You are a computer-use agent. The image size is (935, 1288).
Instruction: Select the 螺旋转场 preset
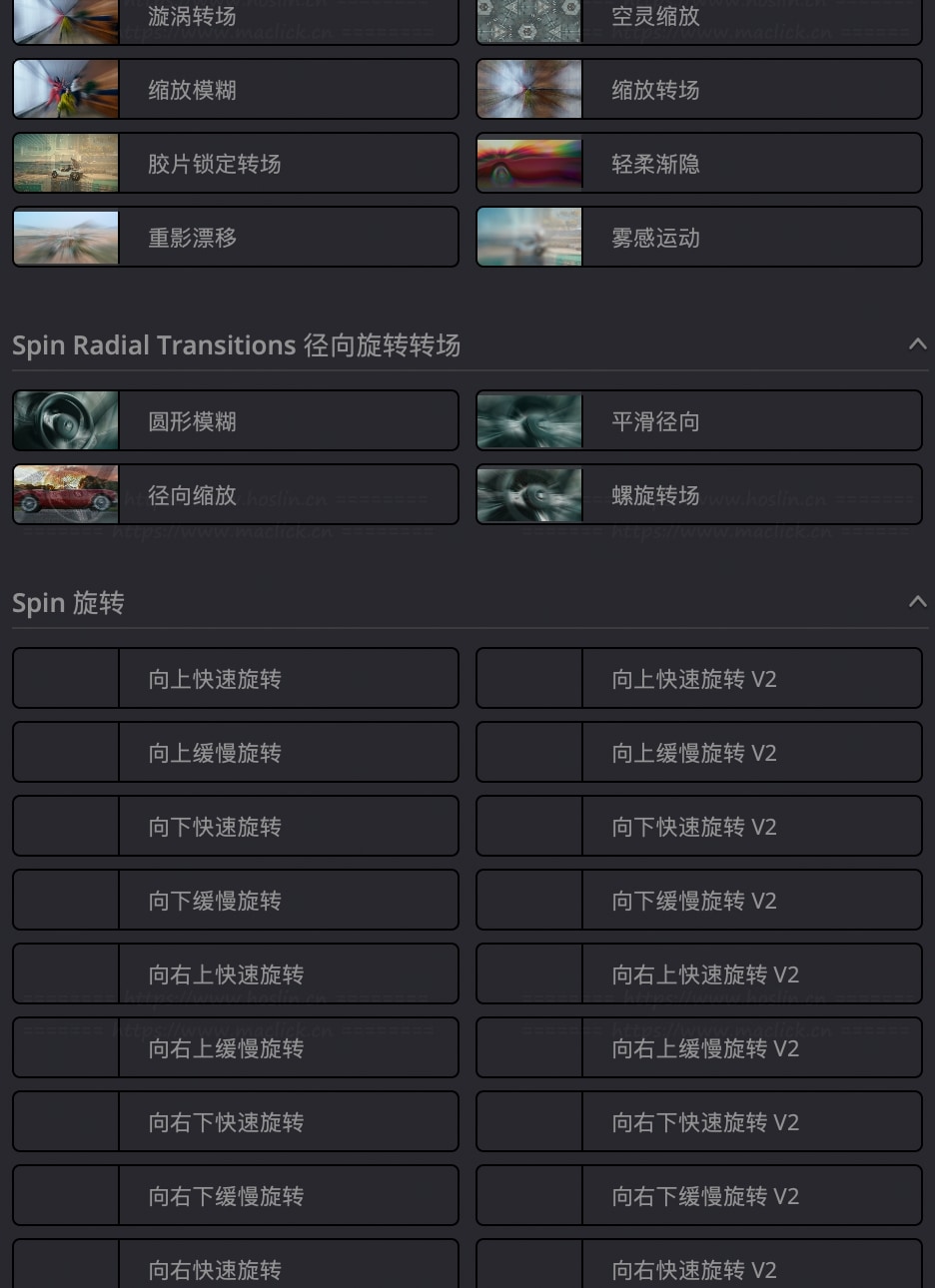click(699, 495)
